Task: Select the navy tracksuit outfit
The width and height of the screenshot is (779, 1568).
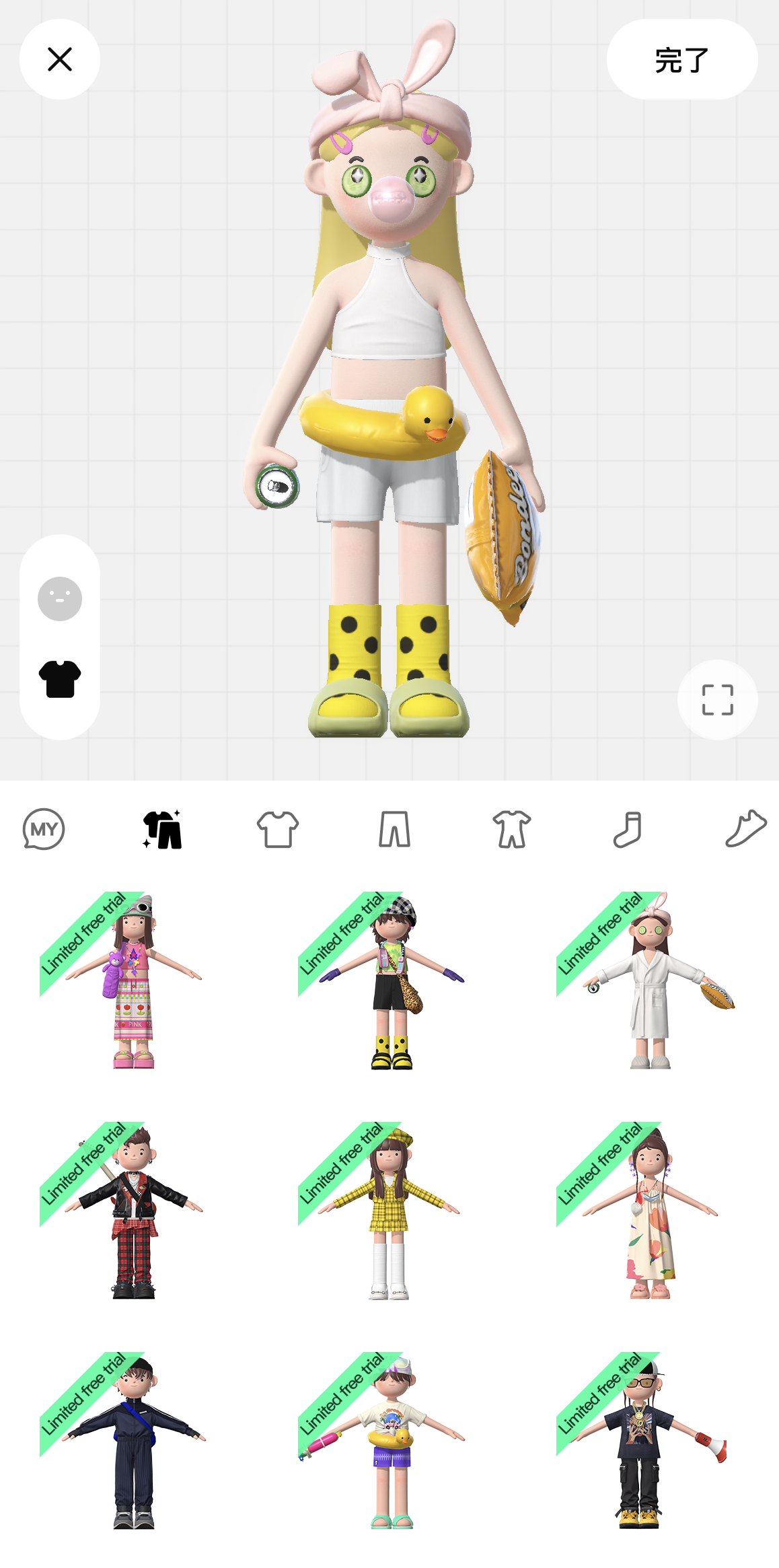Action: tap(133, 1441)
